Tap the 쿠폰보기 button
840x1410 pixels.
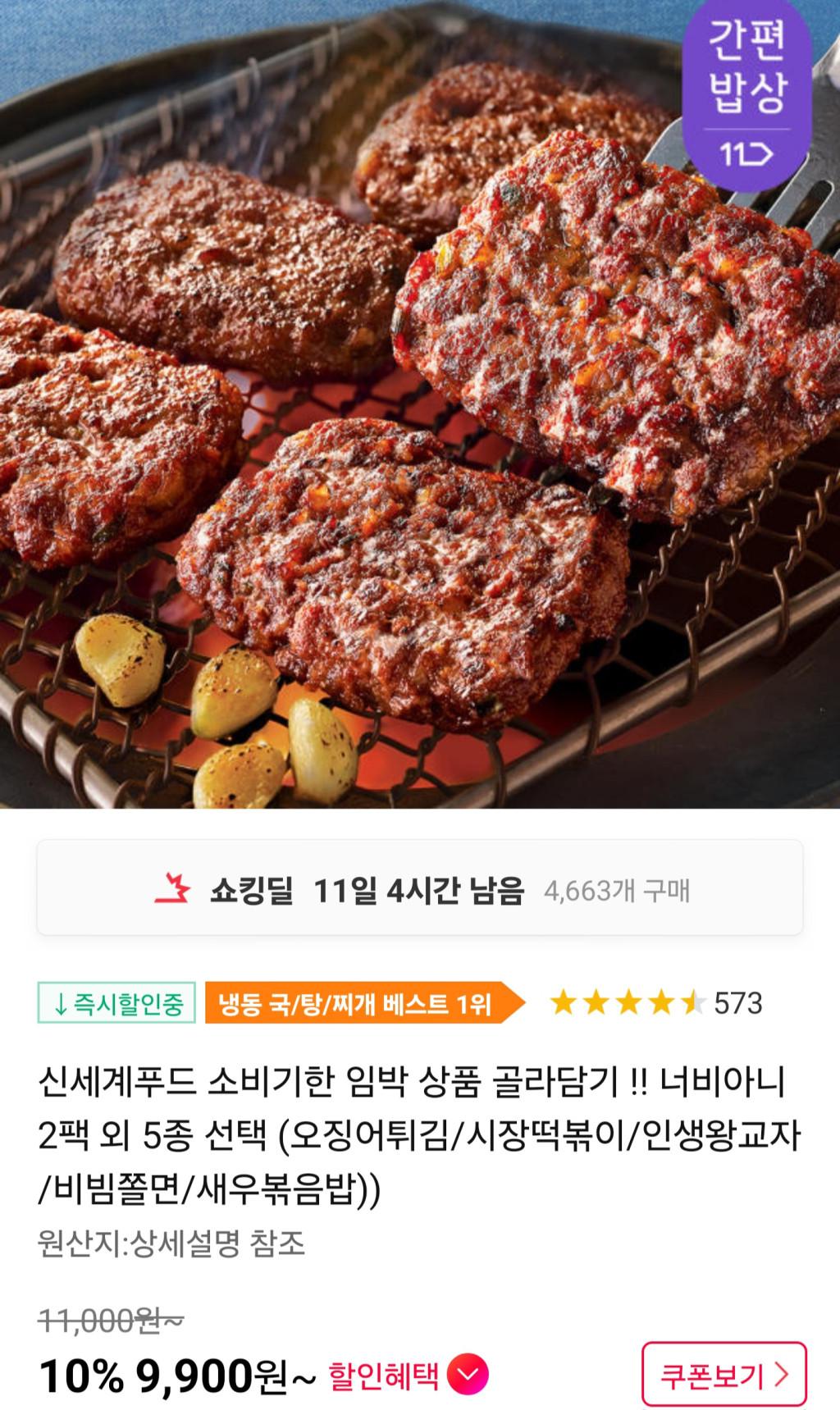point(724,1374)
